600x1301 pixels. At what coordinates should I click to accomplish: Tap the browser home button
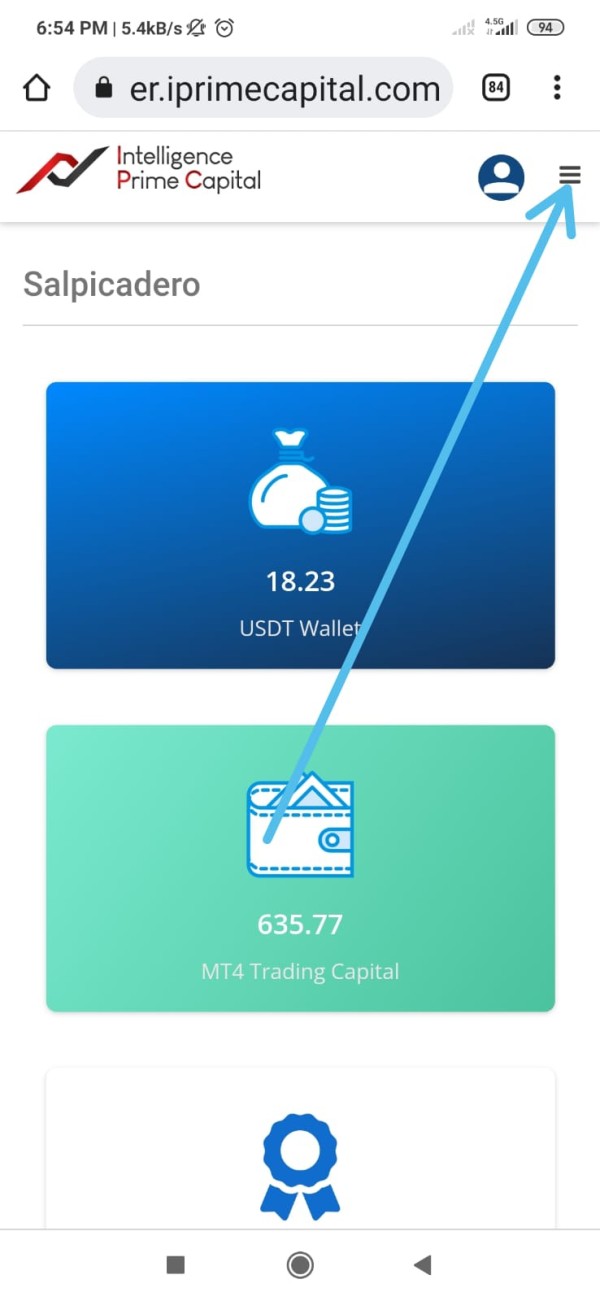tap(36, 88)
